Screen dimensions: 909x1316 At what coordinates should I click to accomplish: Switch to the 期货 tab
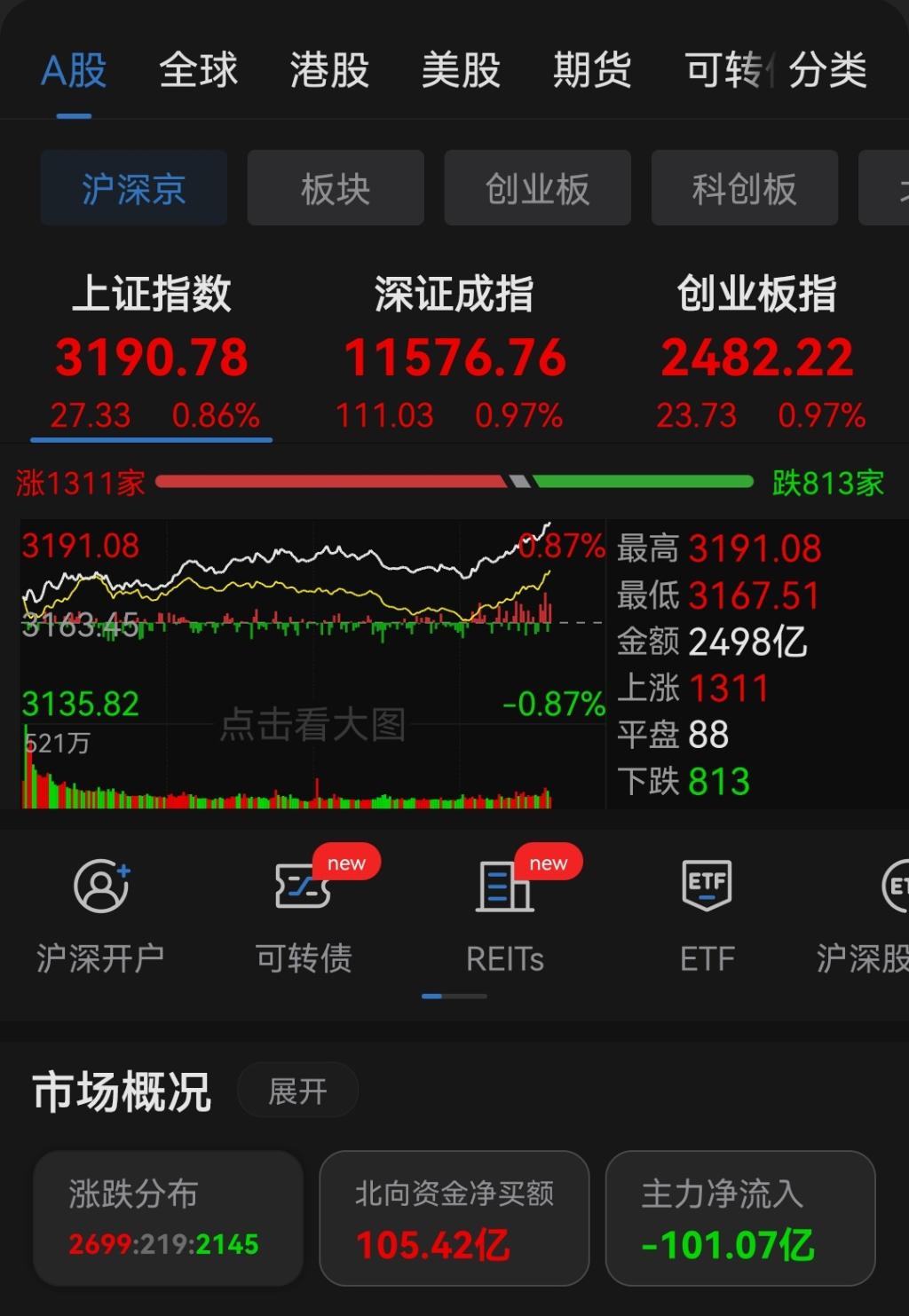[x=592, y=70]
